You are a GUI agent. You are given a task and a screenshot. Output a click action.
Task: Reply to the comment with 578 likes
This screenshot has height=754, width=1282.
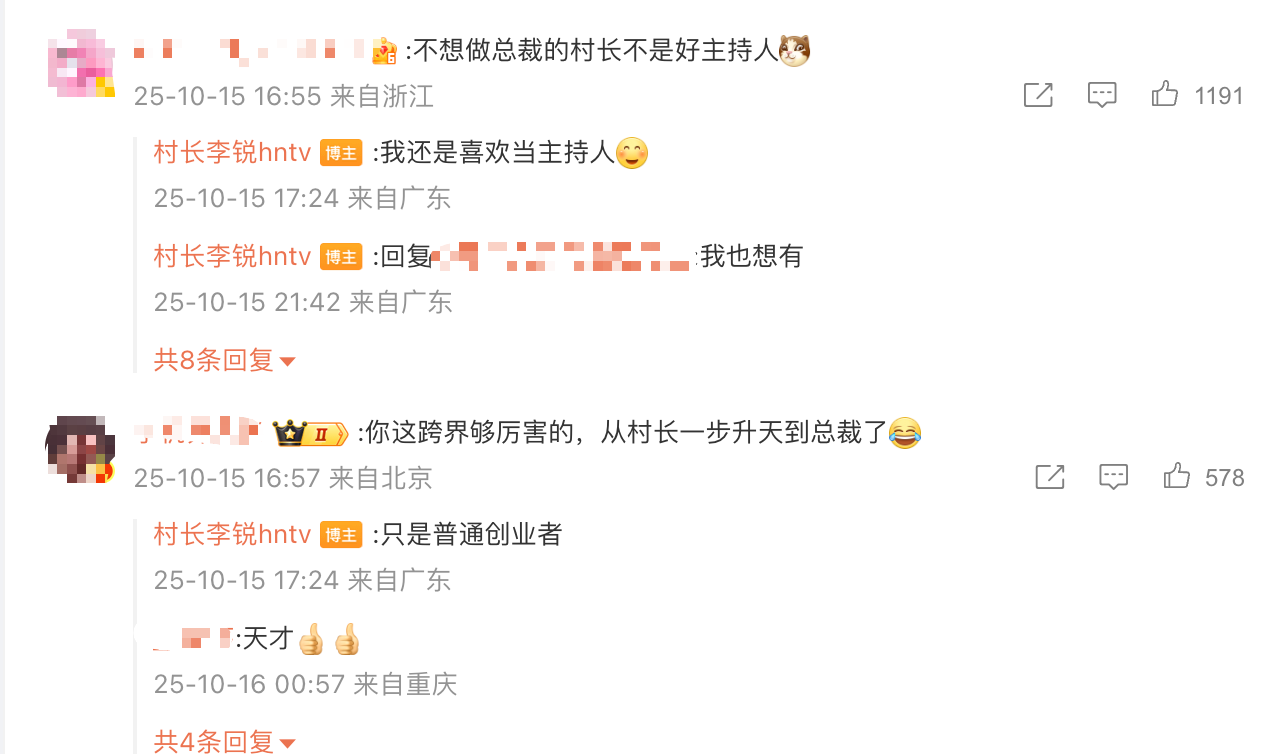[x=1113, y=478]
